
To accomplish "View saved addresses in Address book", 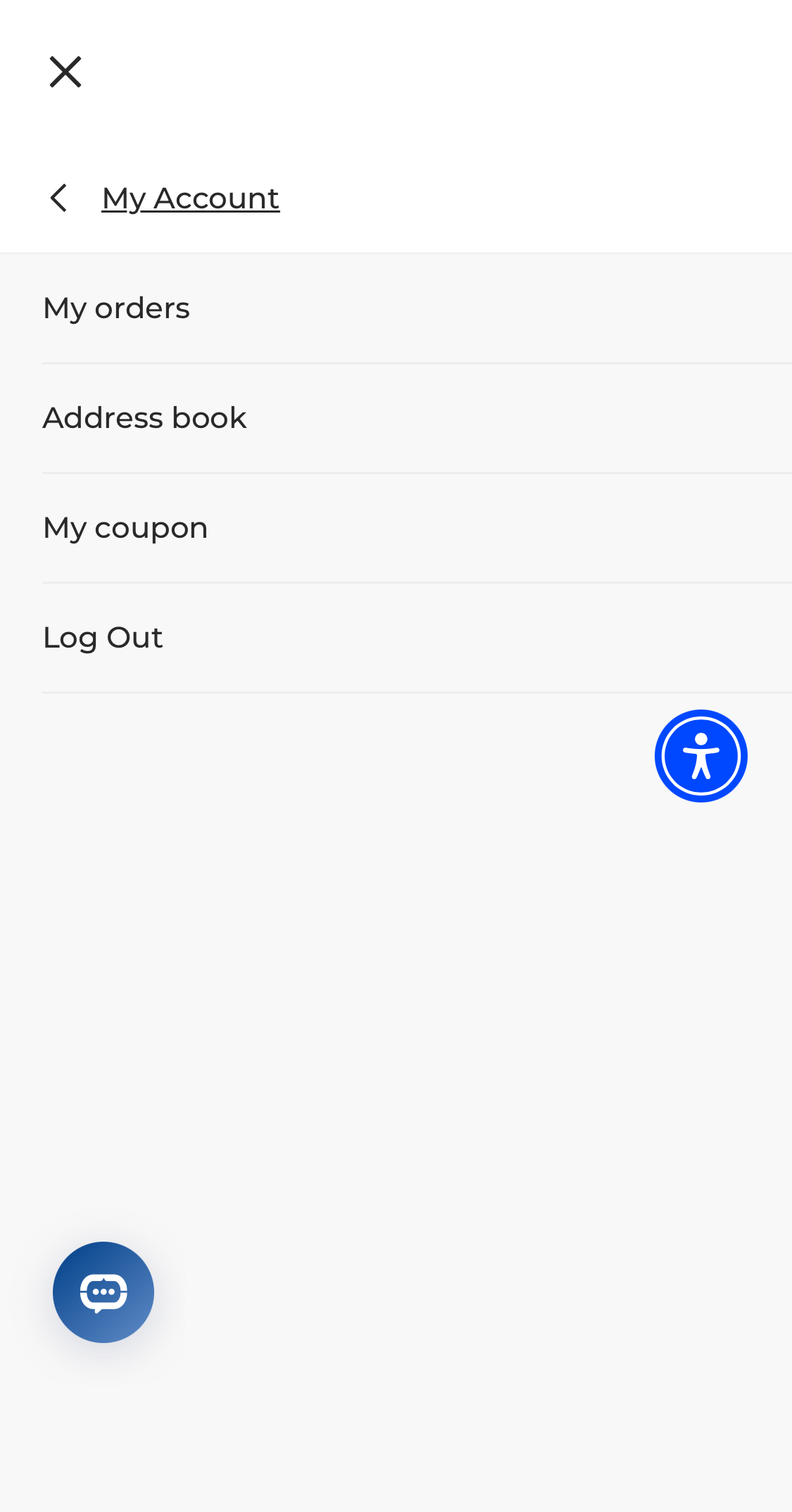I will (144, 417).
